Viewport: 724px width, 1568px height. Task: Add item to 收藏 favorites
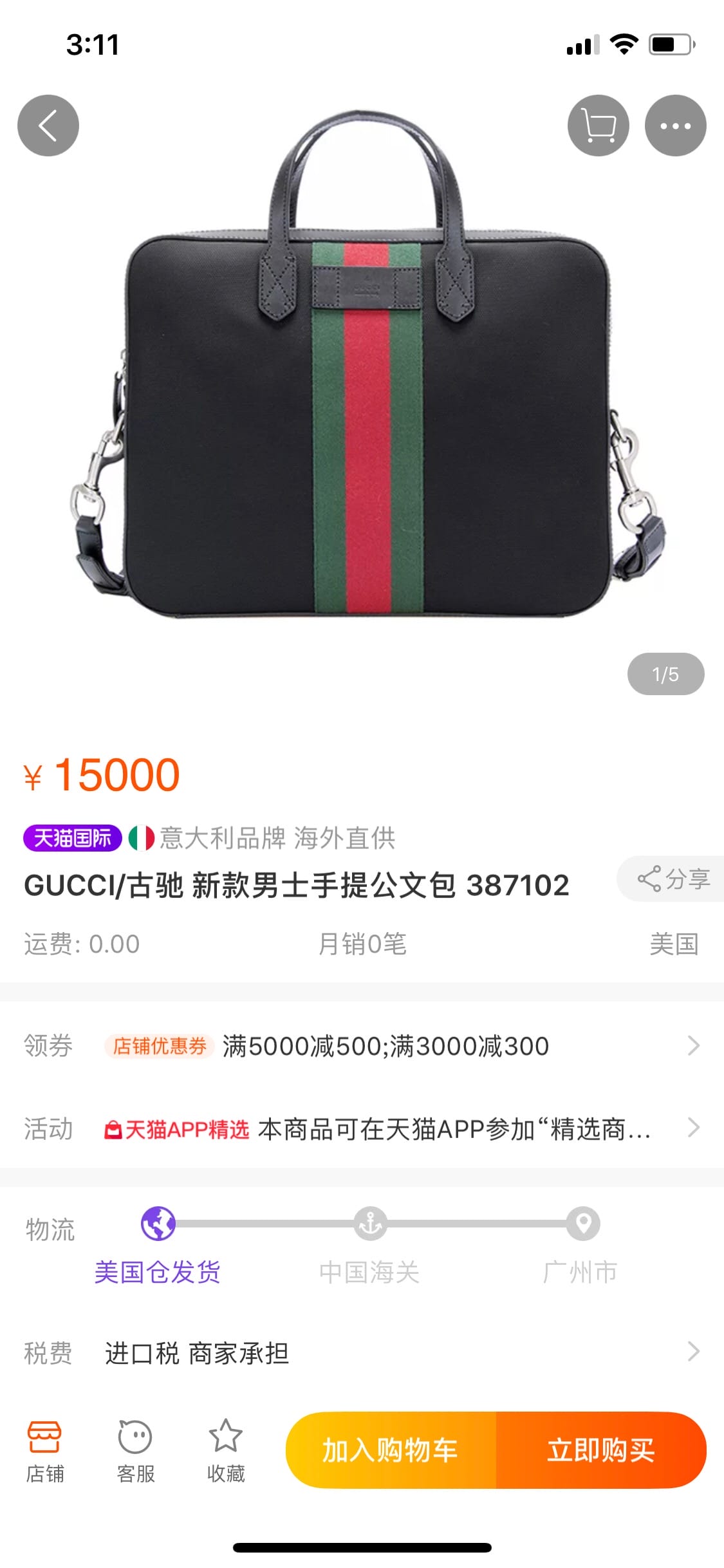(x=225, y=1451)
